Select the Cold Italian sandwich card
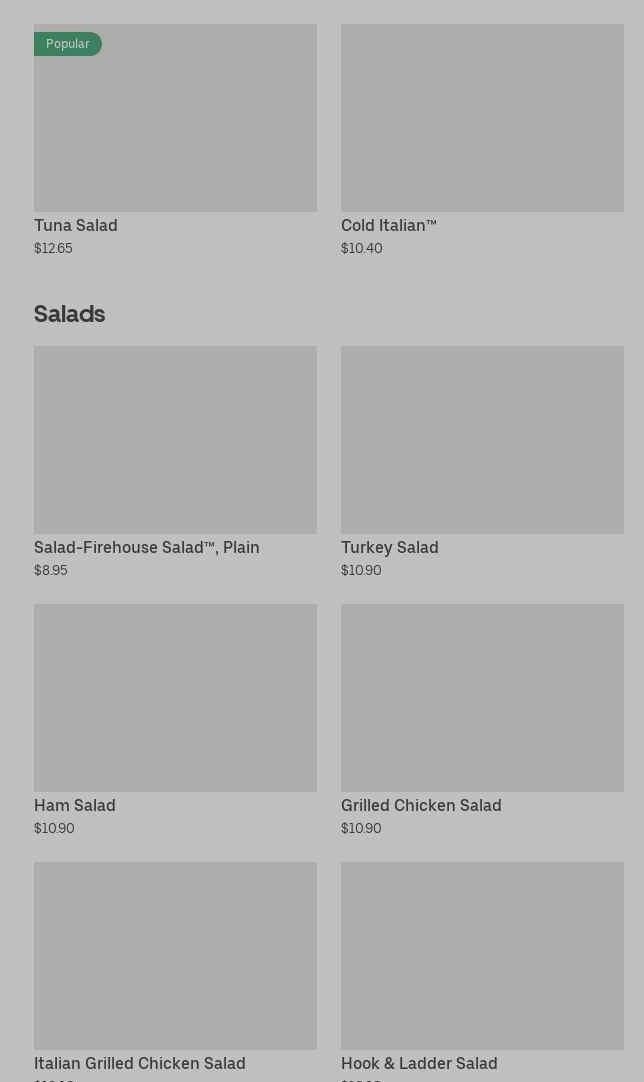644x1082 pixels. tap(482, 140)
